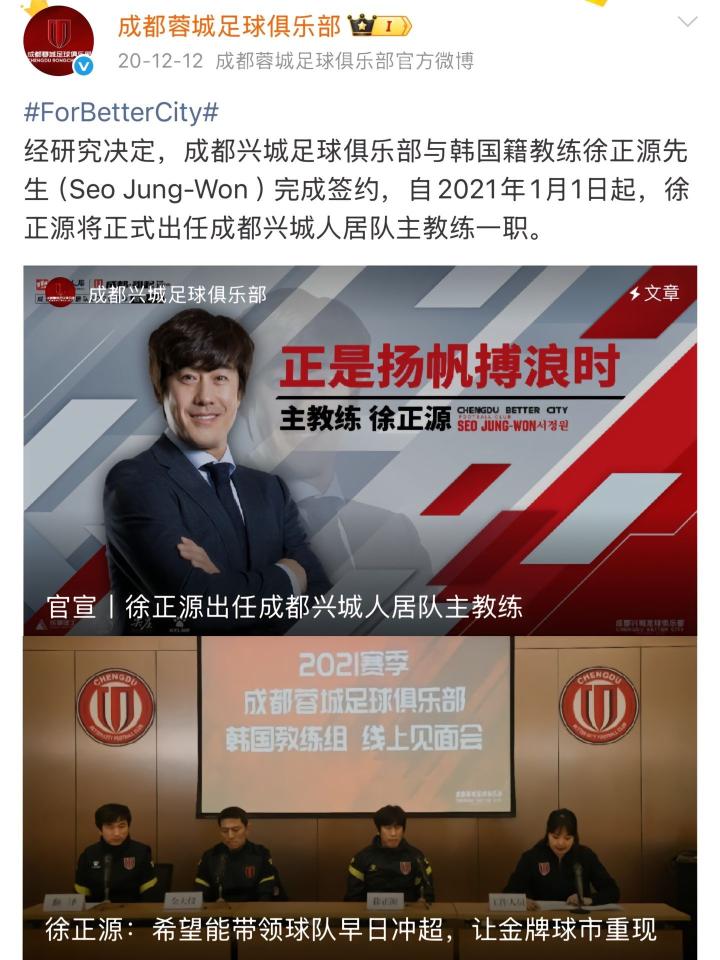
Task: Open the crown membership badge
Action: (x=378, y=25)
